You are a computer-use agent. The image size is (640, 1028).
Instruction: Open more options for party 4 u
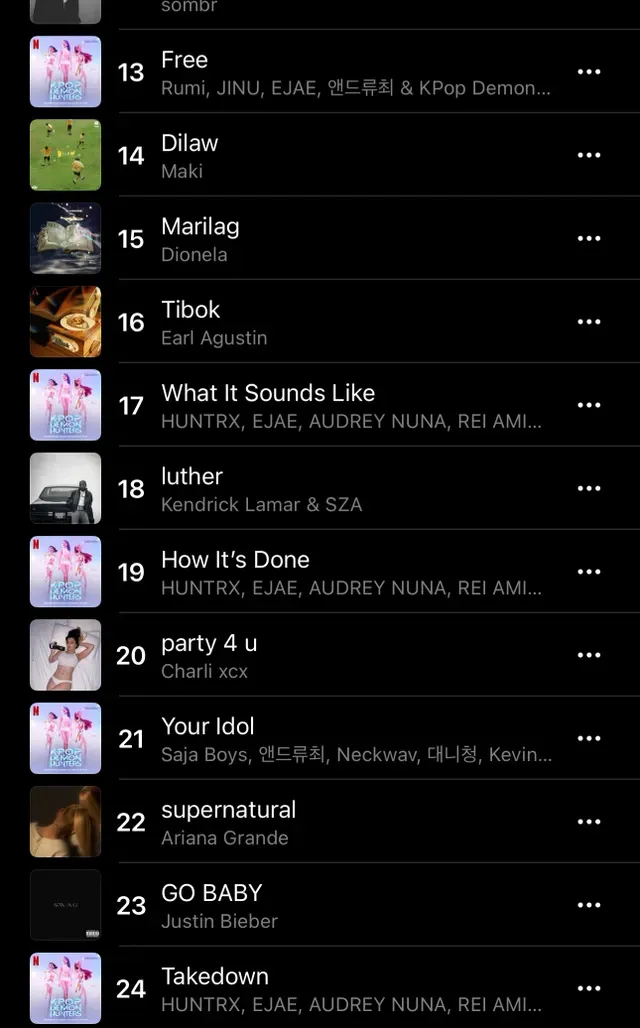click(x=589, y=655)
